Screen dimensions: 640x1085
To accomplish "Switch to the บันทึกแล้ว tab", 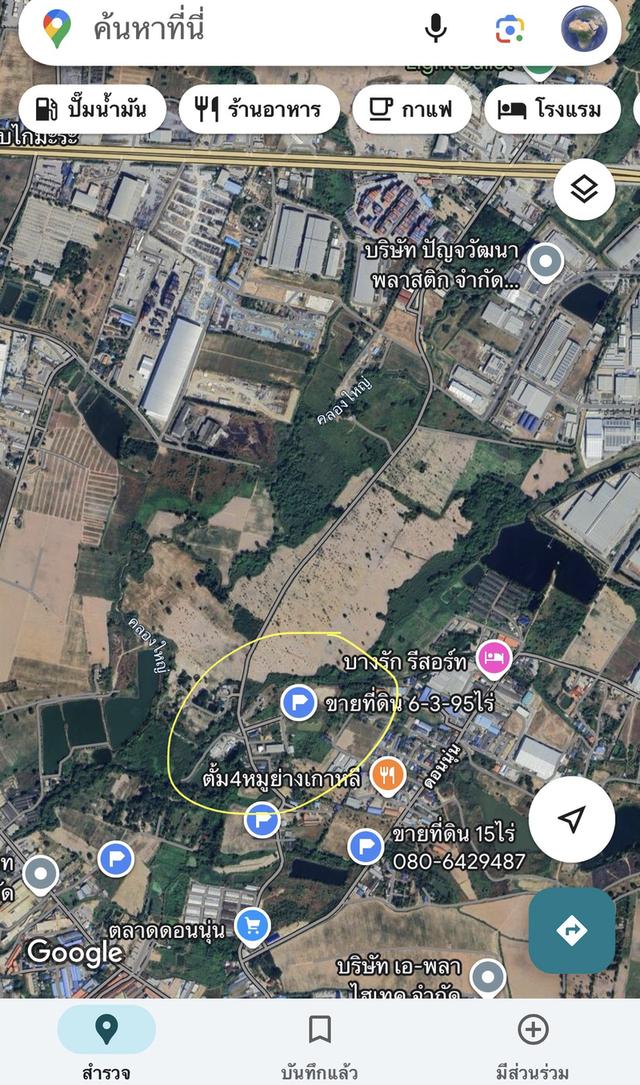I will tap(320, 1042).
